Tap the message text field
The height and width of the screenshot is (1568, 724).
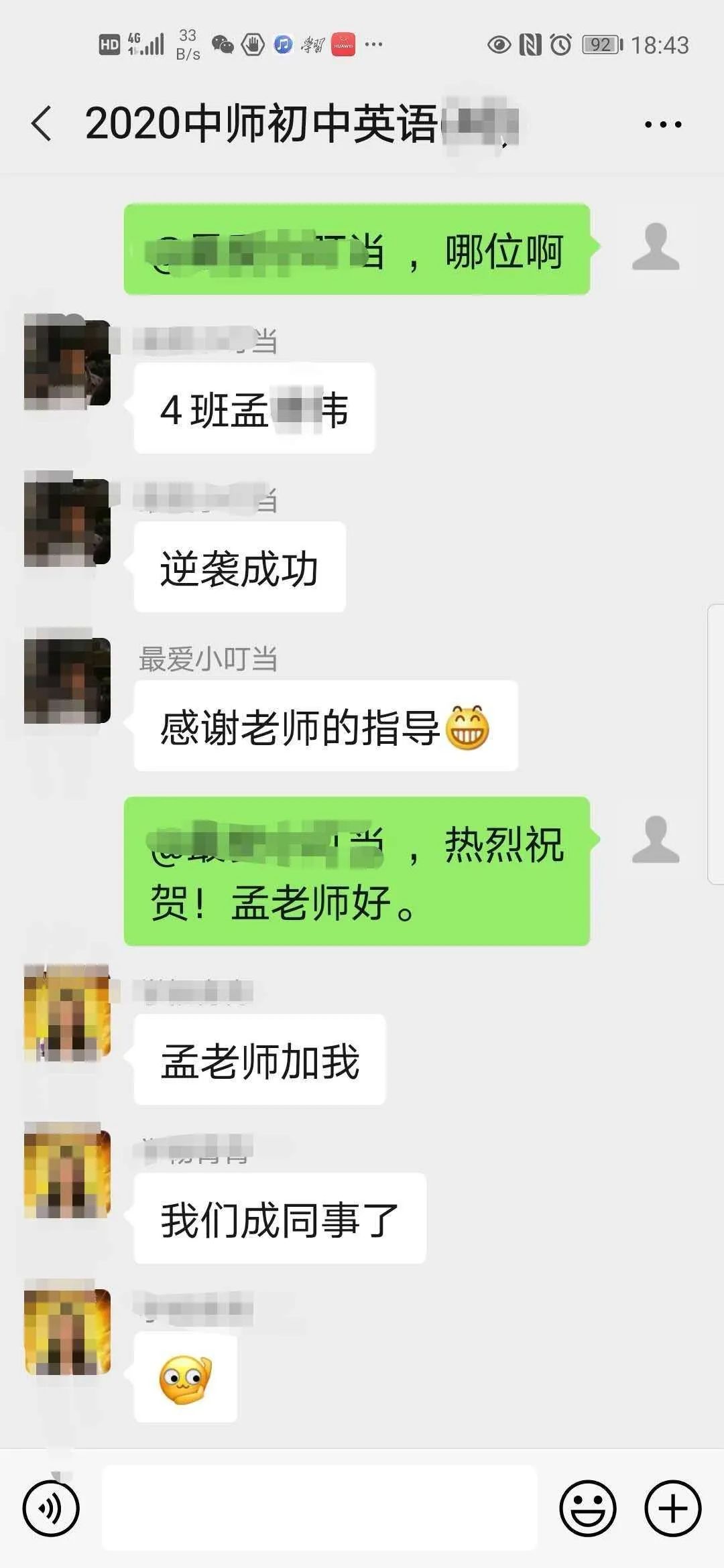[319, 1508]
